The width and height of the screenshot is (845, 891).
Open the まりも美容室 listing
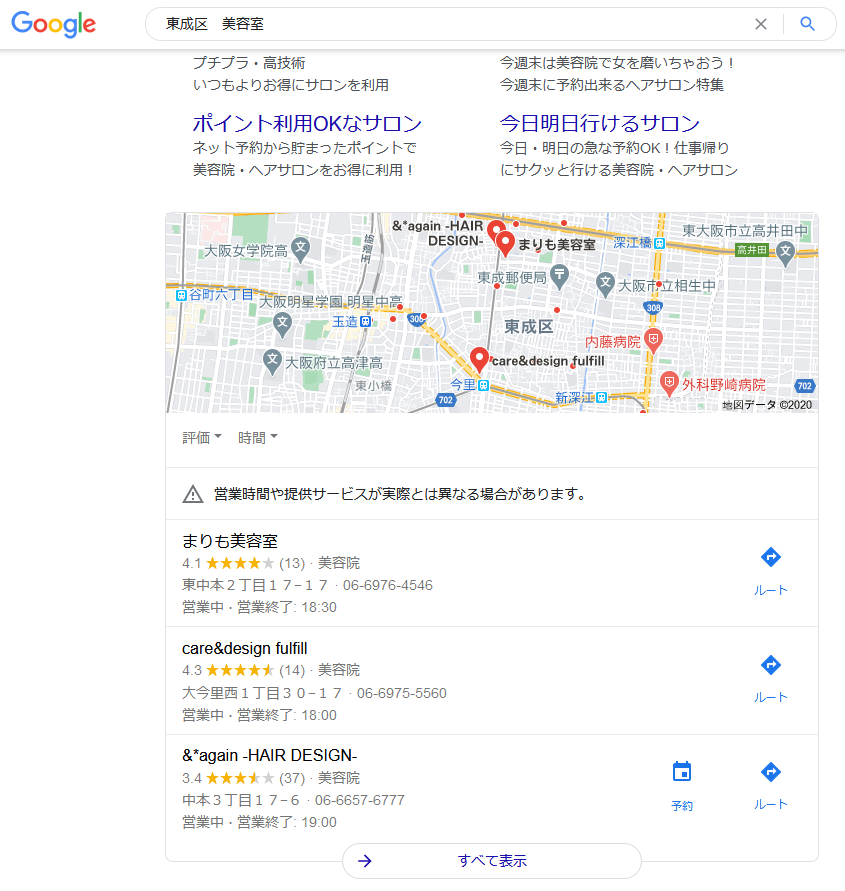230,541
